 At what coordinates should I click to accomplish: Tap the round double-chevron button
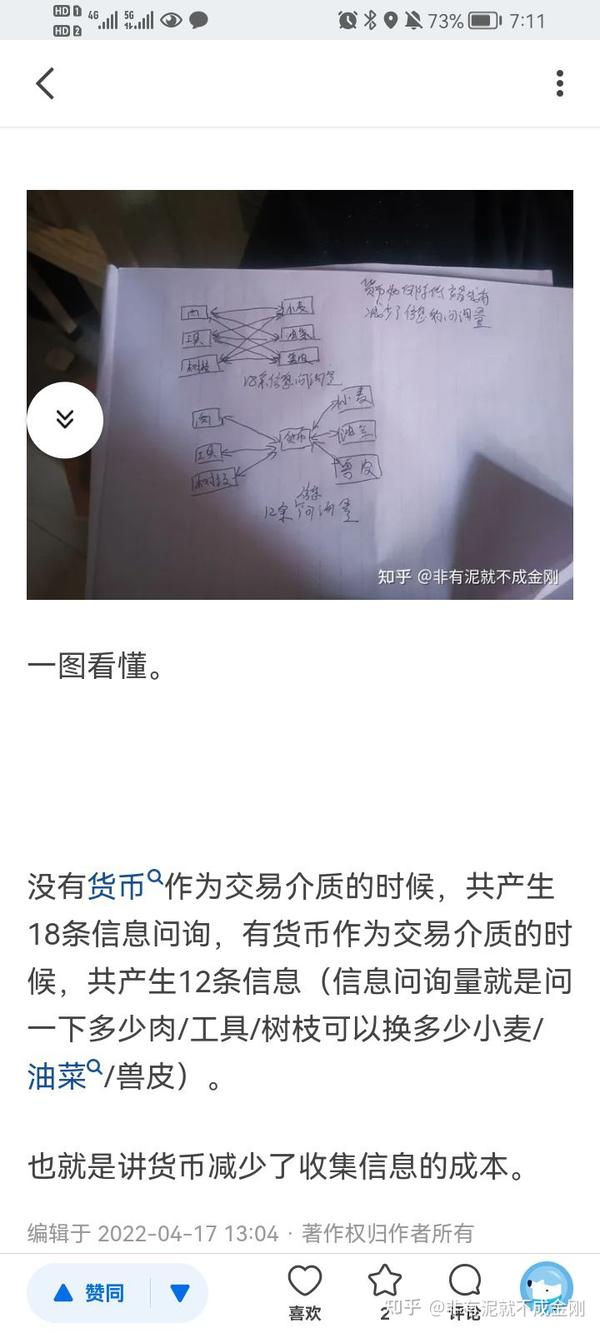[x=65, y=420]
